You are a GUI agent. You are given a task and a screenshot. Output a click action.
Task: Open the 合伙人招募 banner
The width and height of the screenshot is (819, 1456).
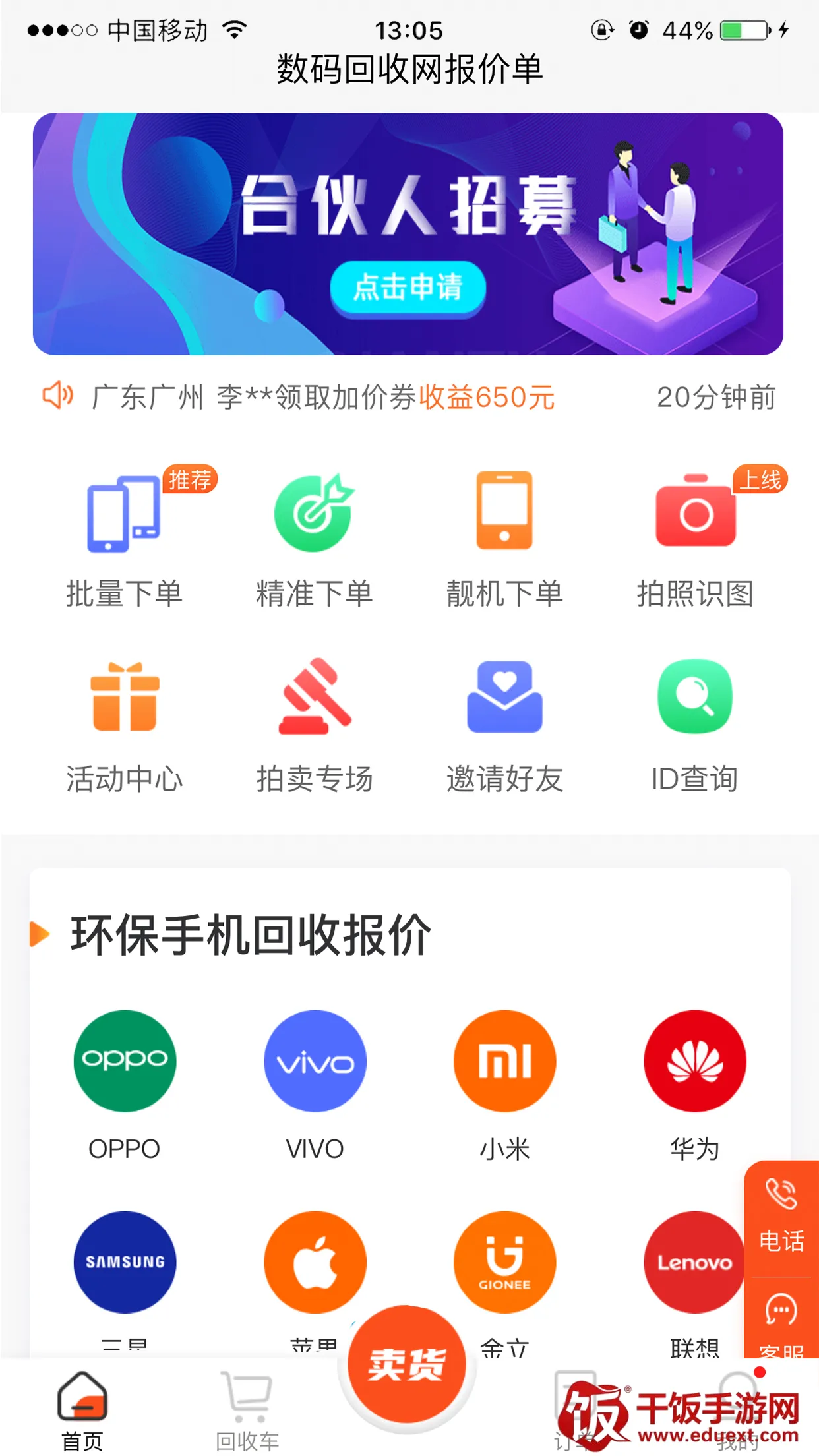[x=408, y=234]
